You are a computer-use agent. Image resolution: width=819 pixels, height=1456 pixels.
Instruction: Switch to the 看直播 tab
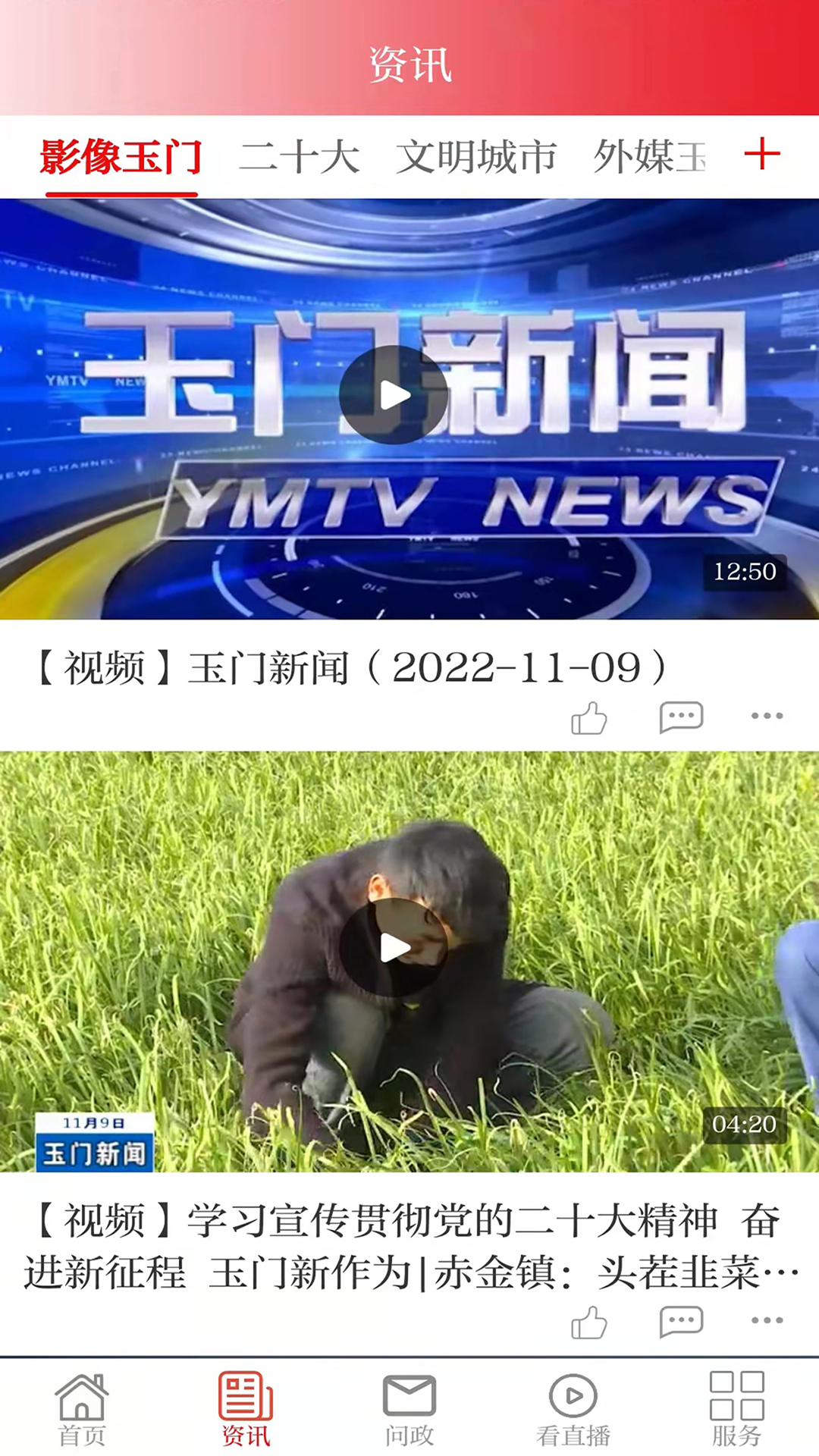(573, 1409)
